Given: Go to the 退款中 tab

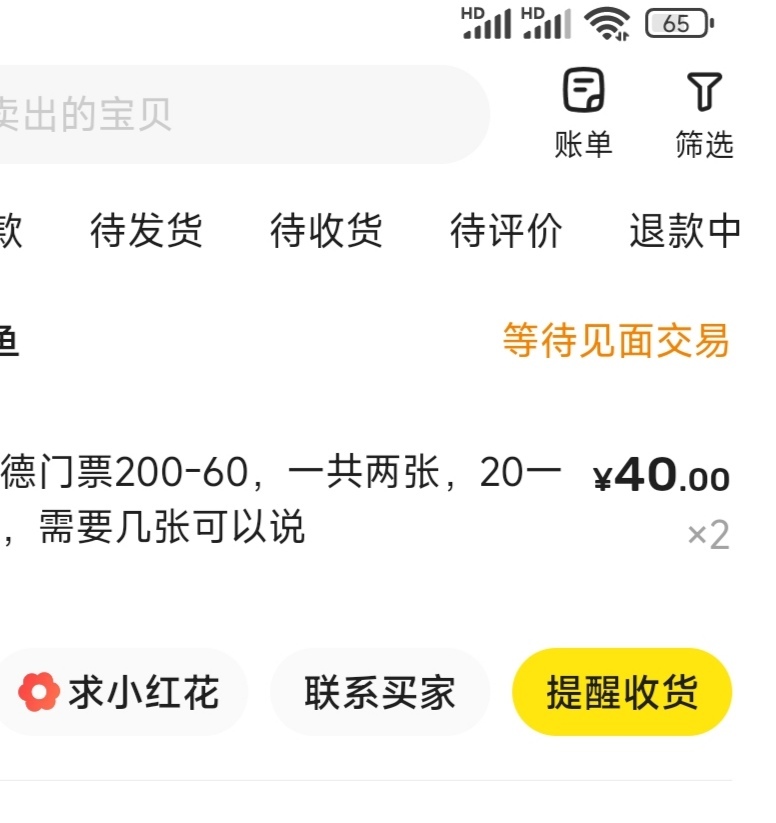Looking at the screenshot, I should click(x=685, y=230).
